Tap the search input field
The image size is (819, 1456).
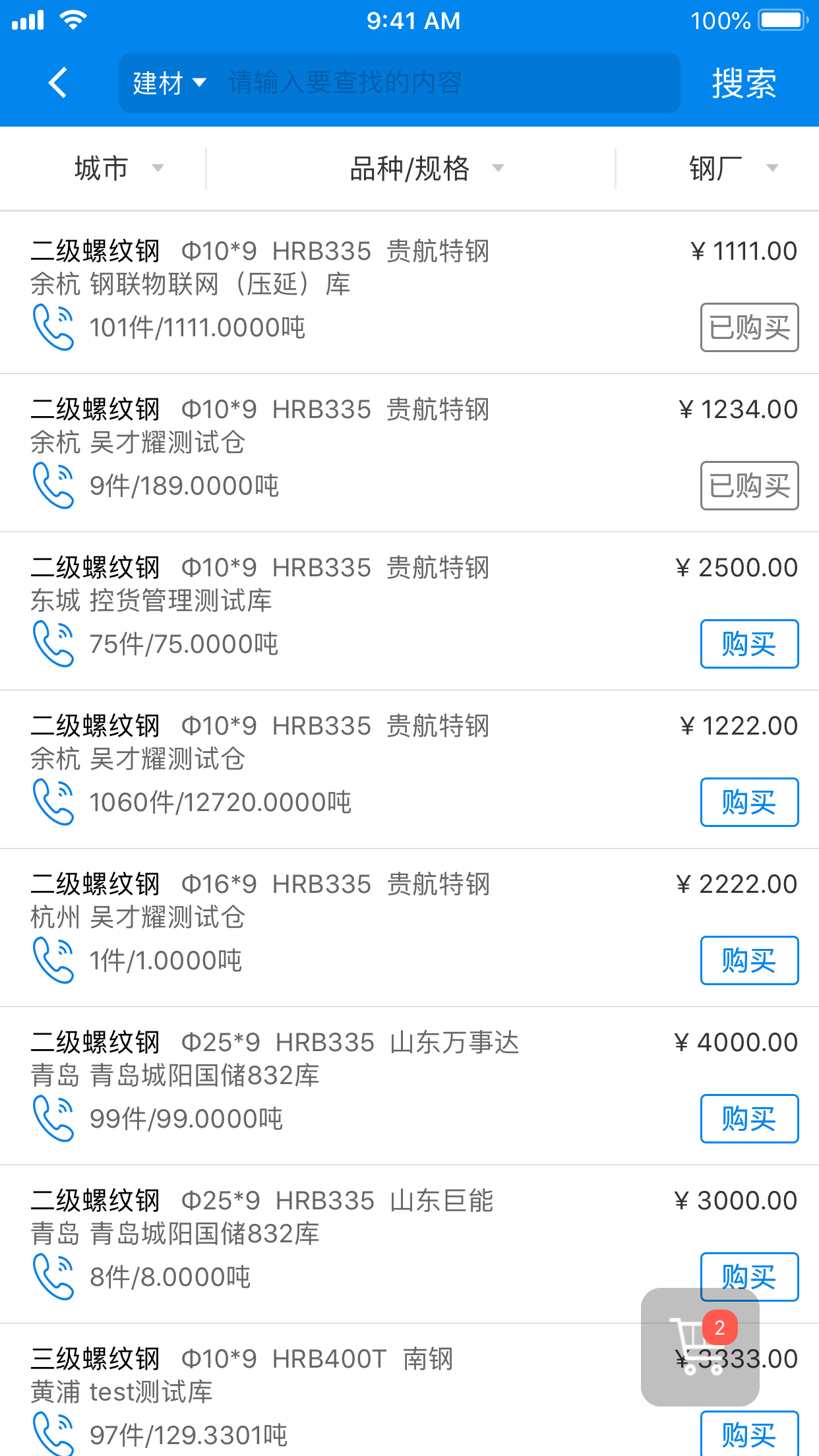pos(429,83)
